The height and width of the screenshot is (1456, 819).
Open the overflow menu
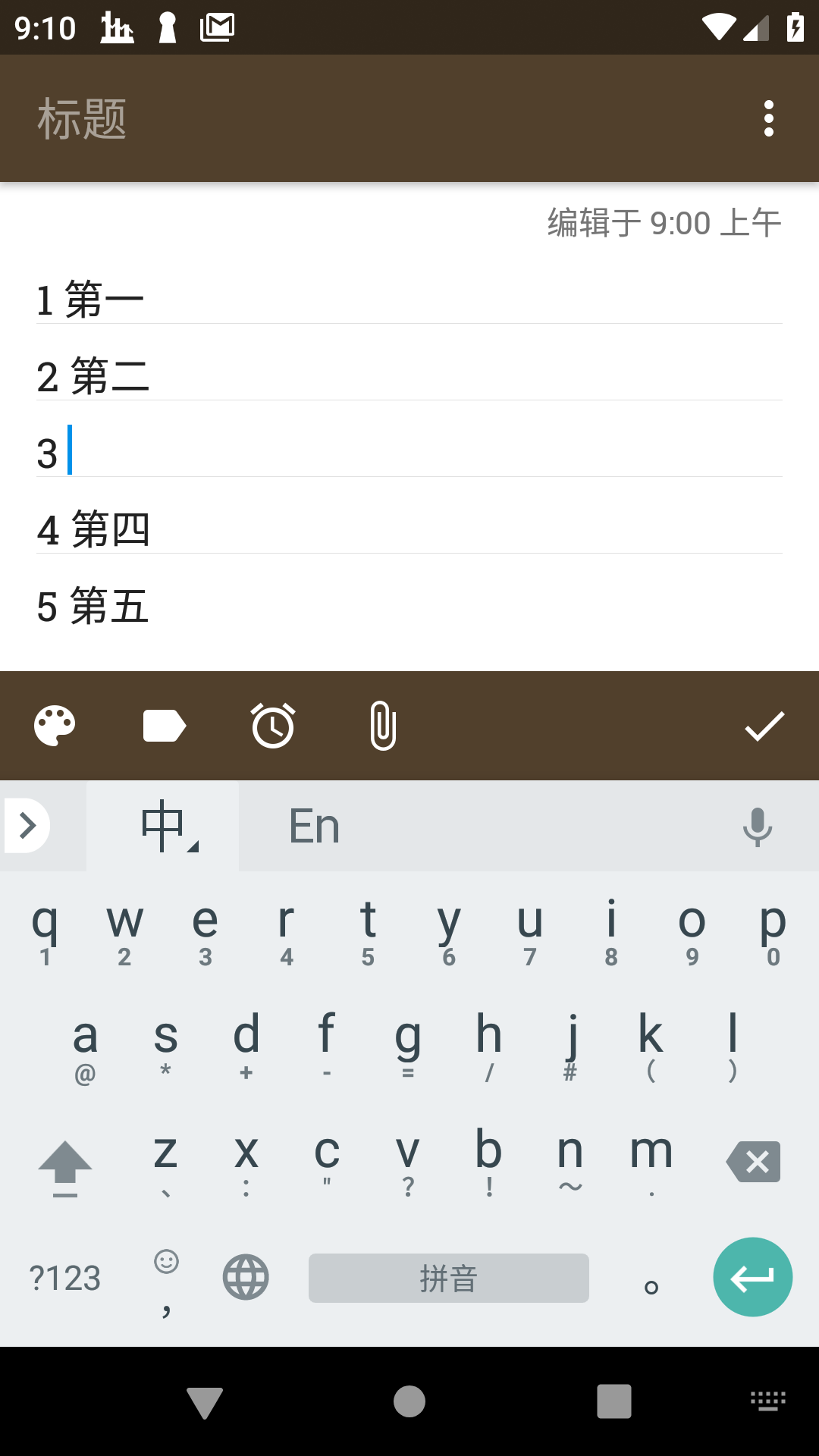769,119
